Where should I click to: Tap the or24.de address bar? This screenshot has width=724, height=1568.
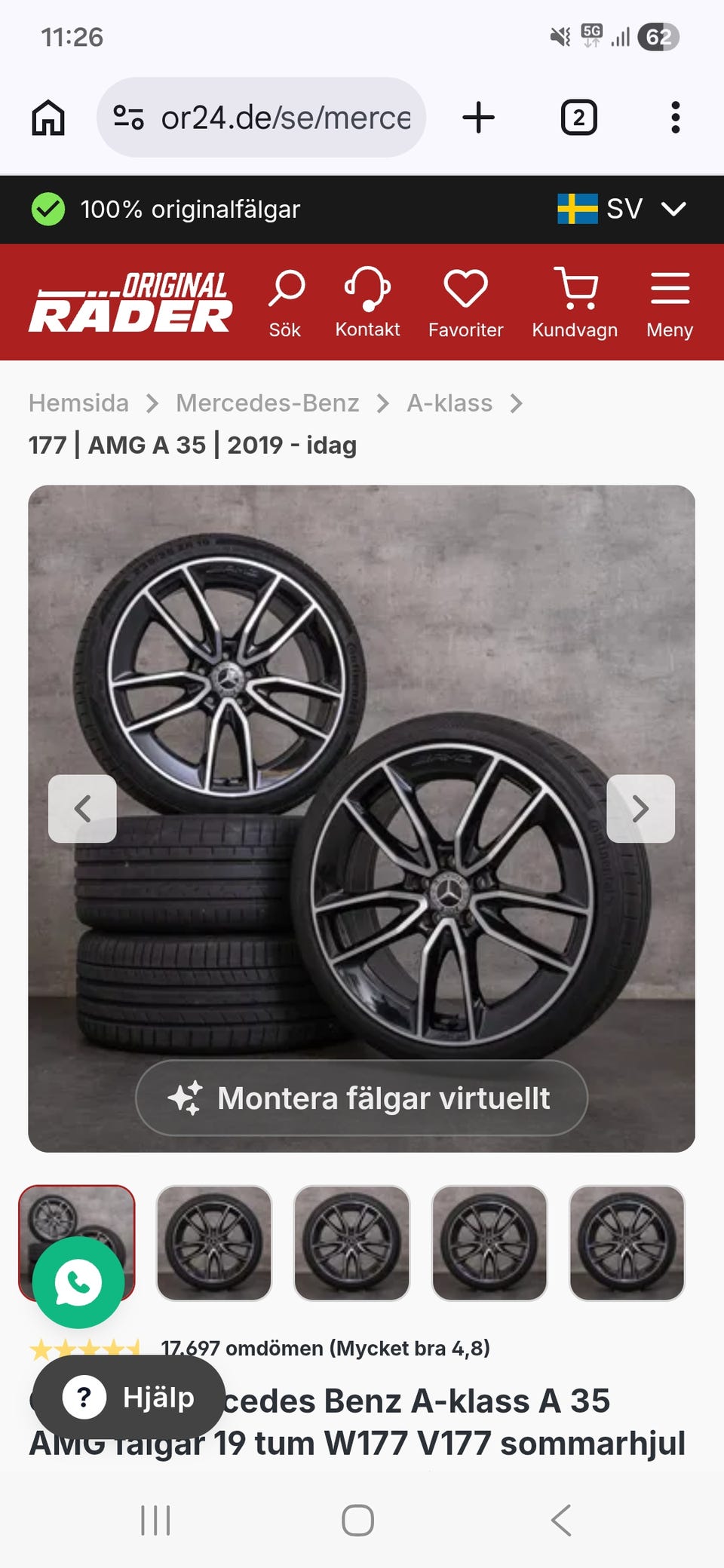pos(261,118)
